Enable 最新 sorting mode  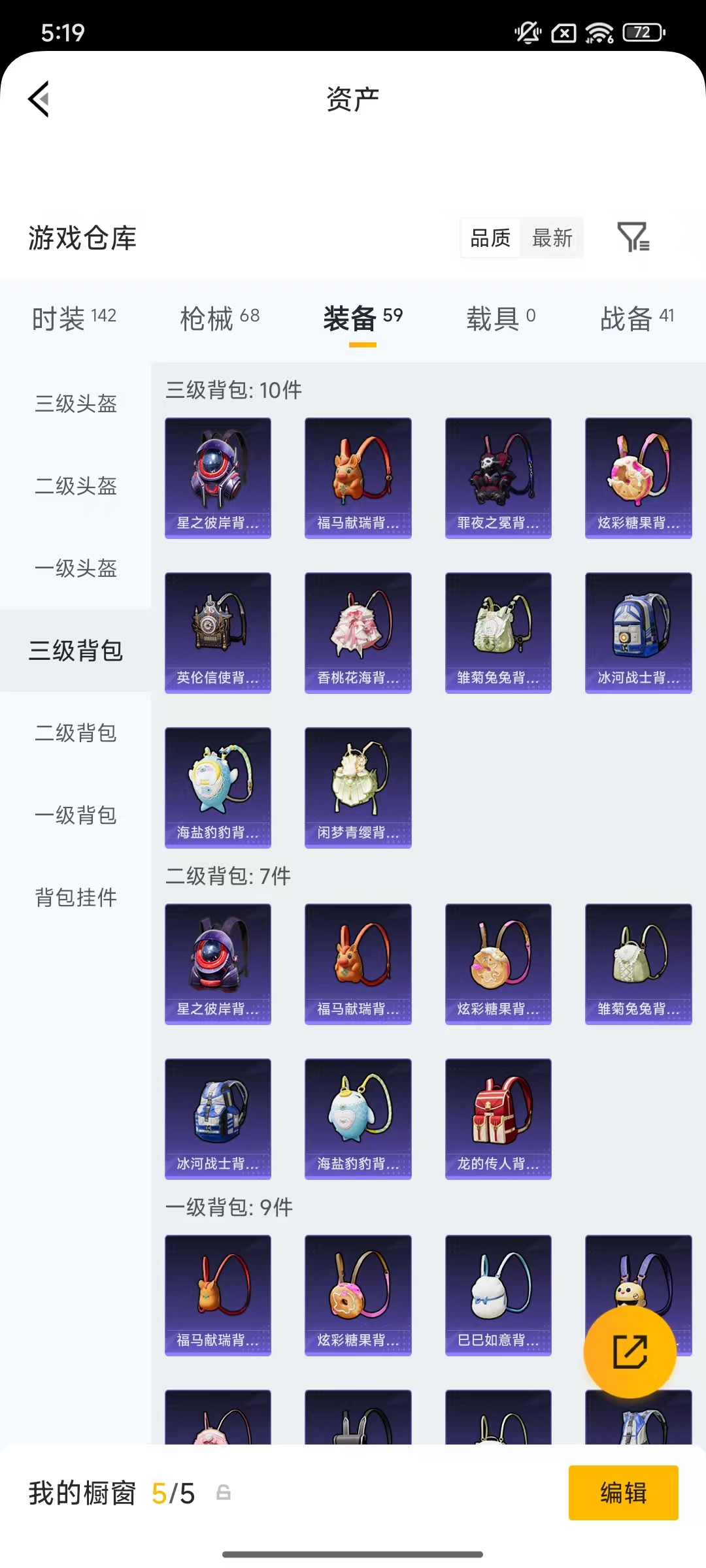click(x=552, y=239)
